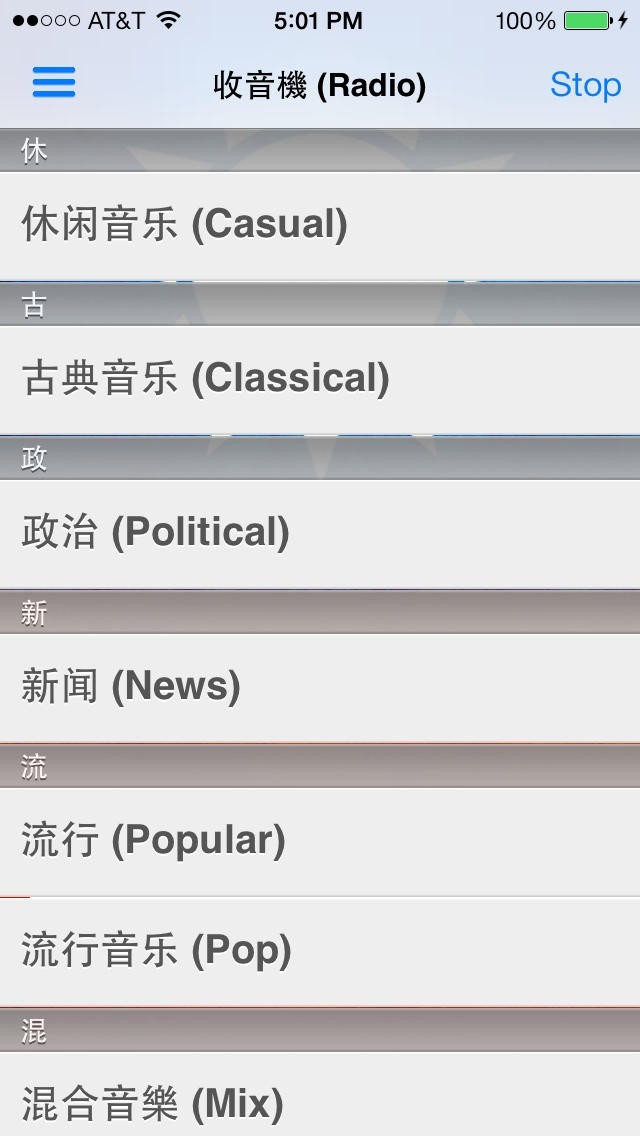Choose the 古典音乐 (Classical) station
This screenshot has width=640, height=1136.
(x=320, y=380)
